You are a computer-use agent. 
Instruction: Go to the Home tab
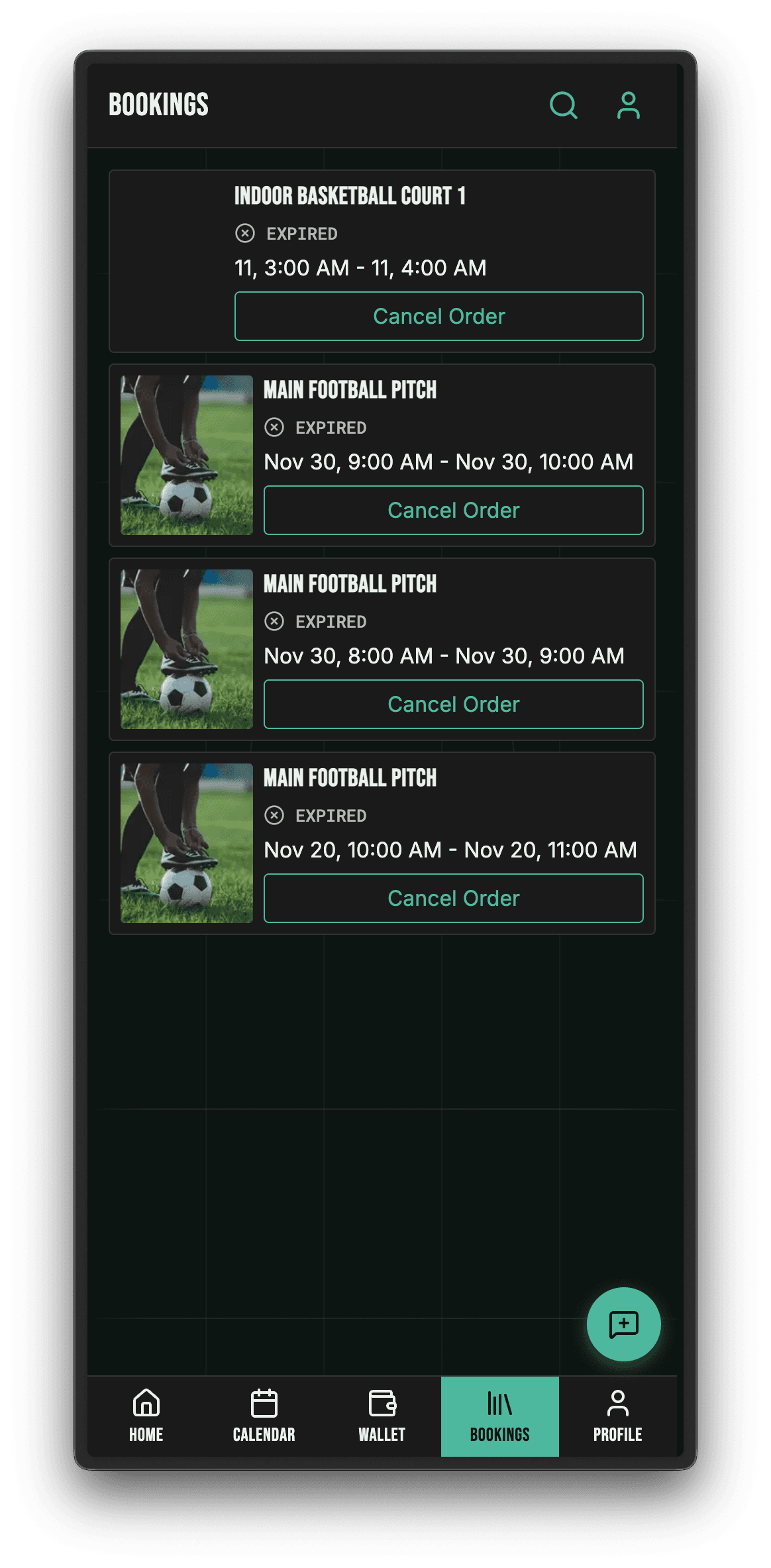146,1416
